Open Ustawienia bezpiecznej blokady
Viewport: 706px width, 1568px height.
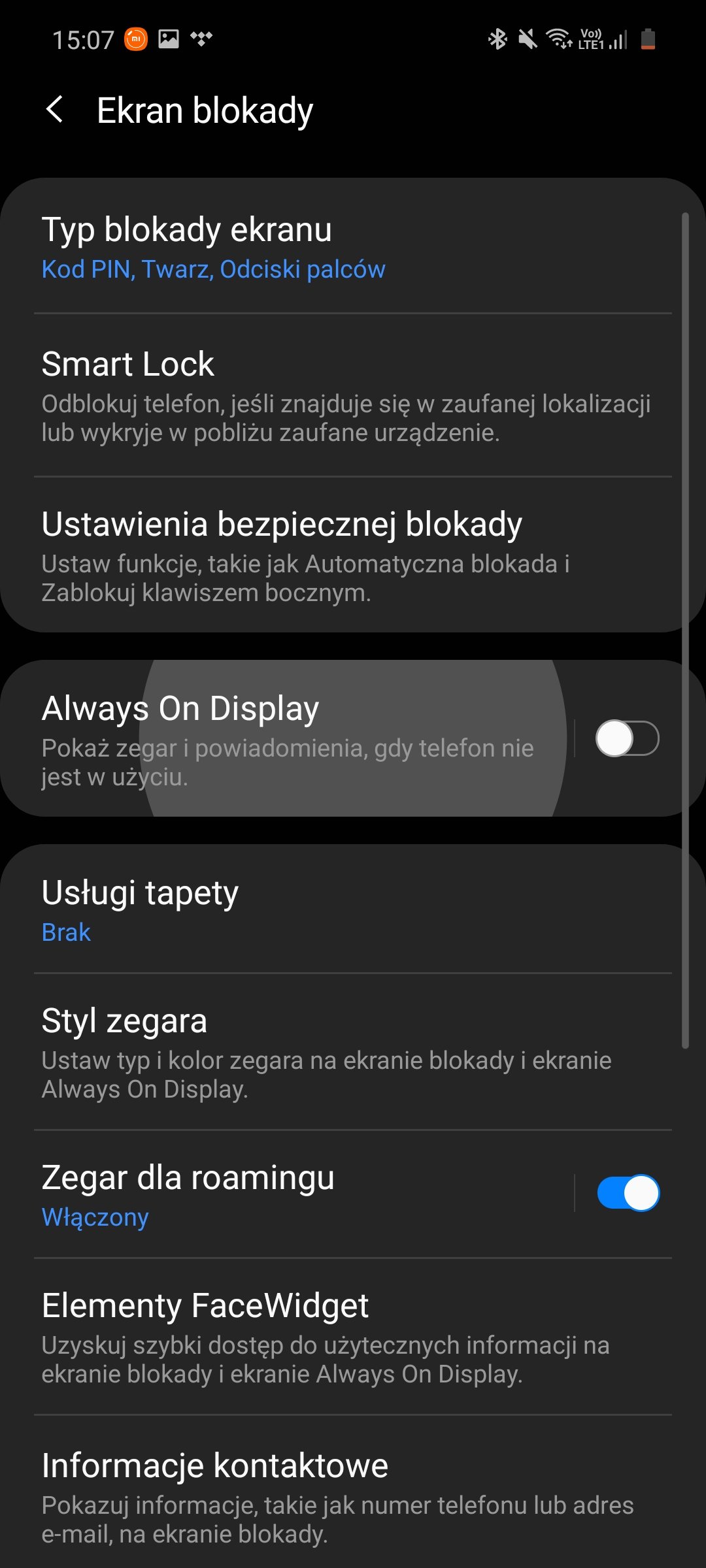[x=353, y=555]
